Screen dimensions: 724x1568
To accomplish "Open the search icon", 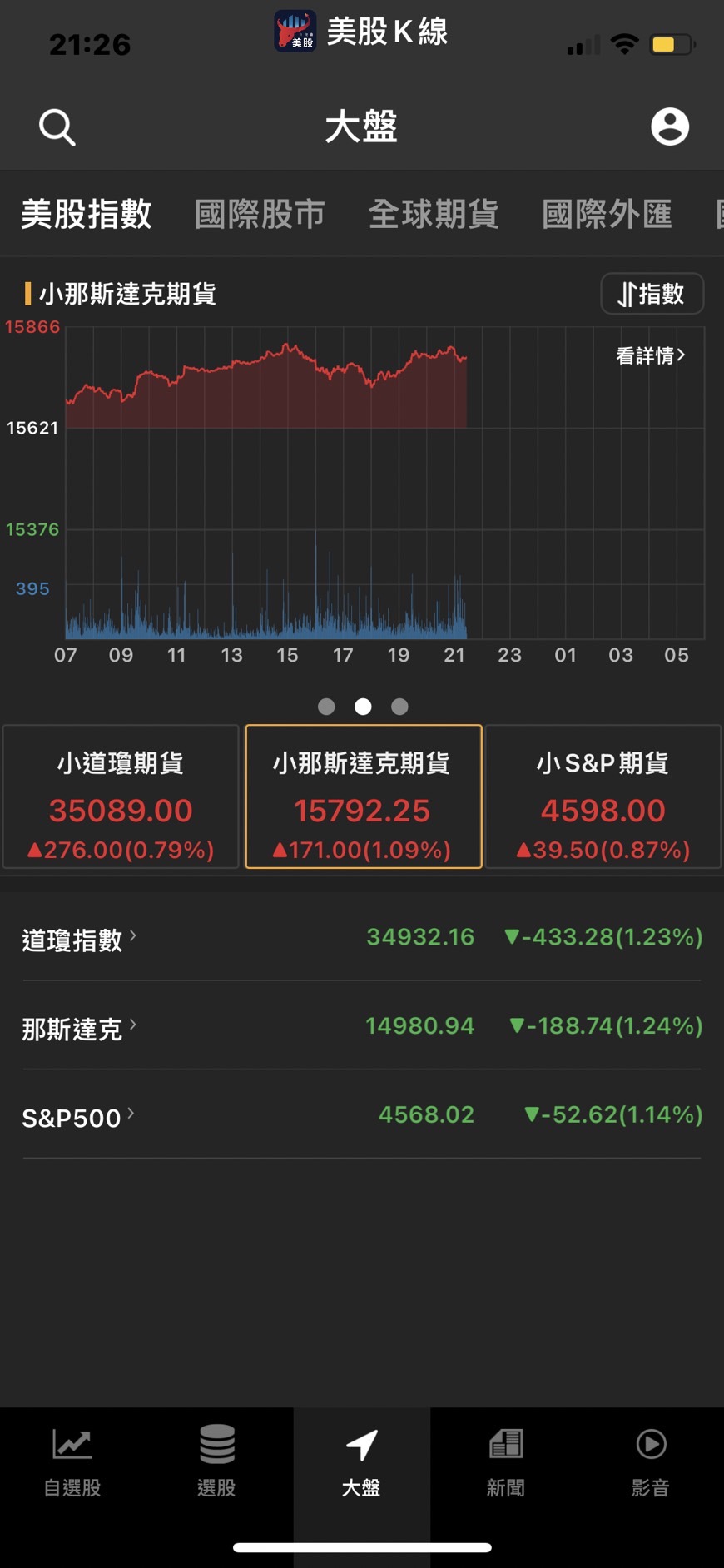I will click(56, 127).
